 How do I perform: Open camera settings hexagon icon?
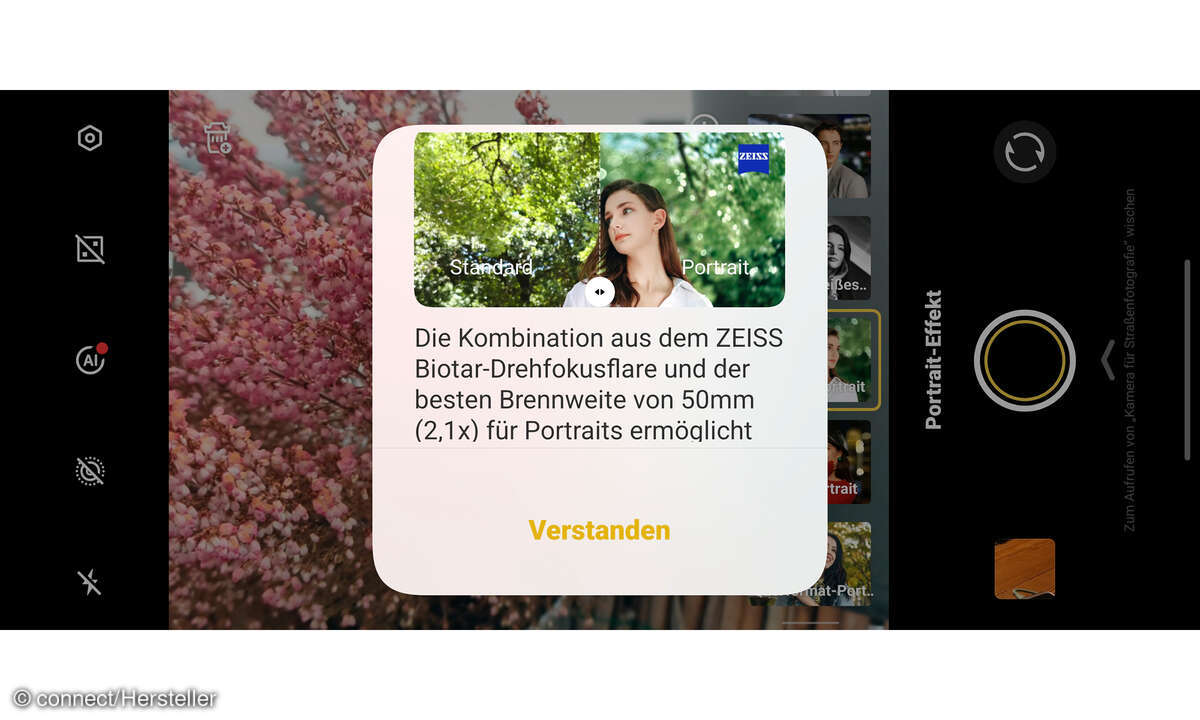pyautogui.click(x=90, y=138)
